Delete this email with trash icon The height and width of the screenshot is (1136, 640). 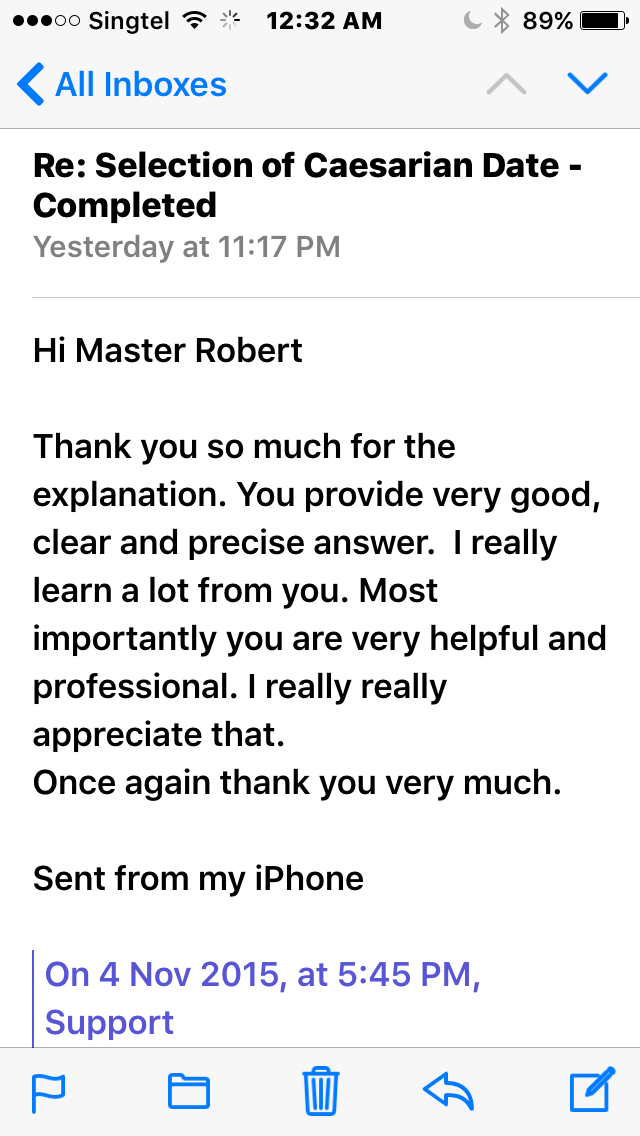tap(320, 1090)
